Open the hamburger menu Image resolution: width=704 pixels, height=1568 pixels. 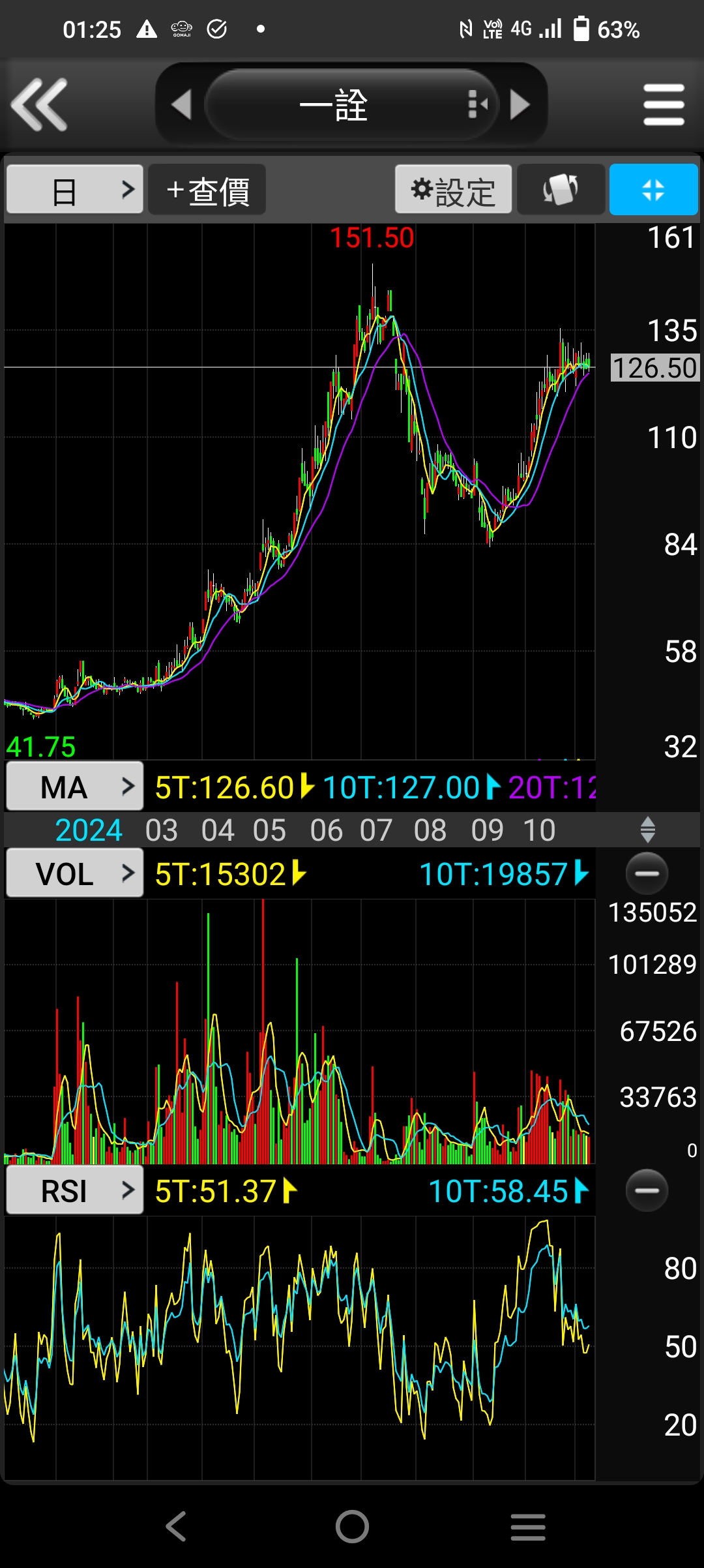click(x=664, y=104)
